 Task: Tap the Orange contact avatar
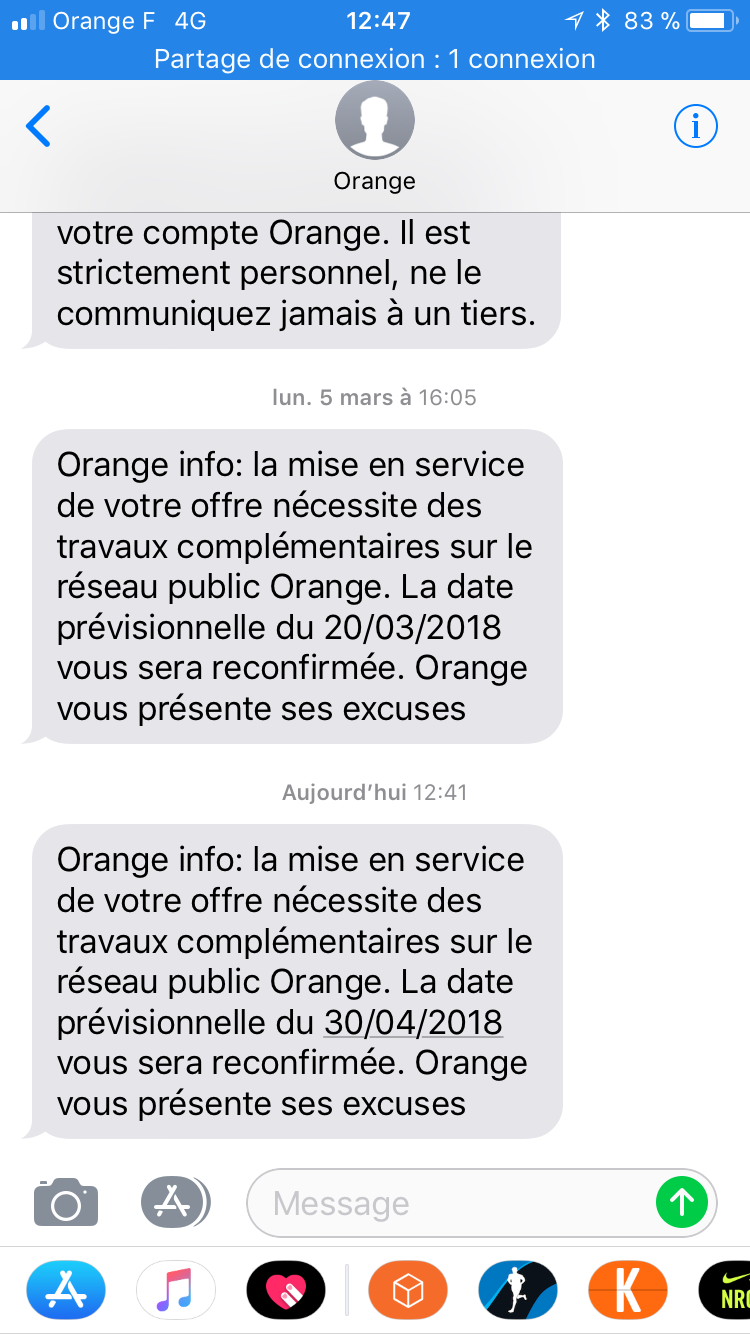click(x=375, y=121)
